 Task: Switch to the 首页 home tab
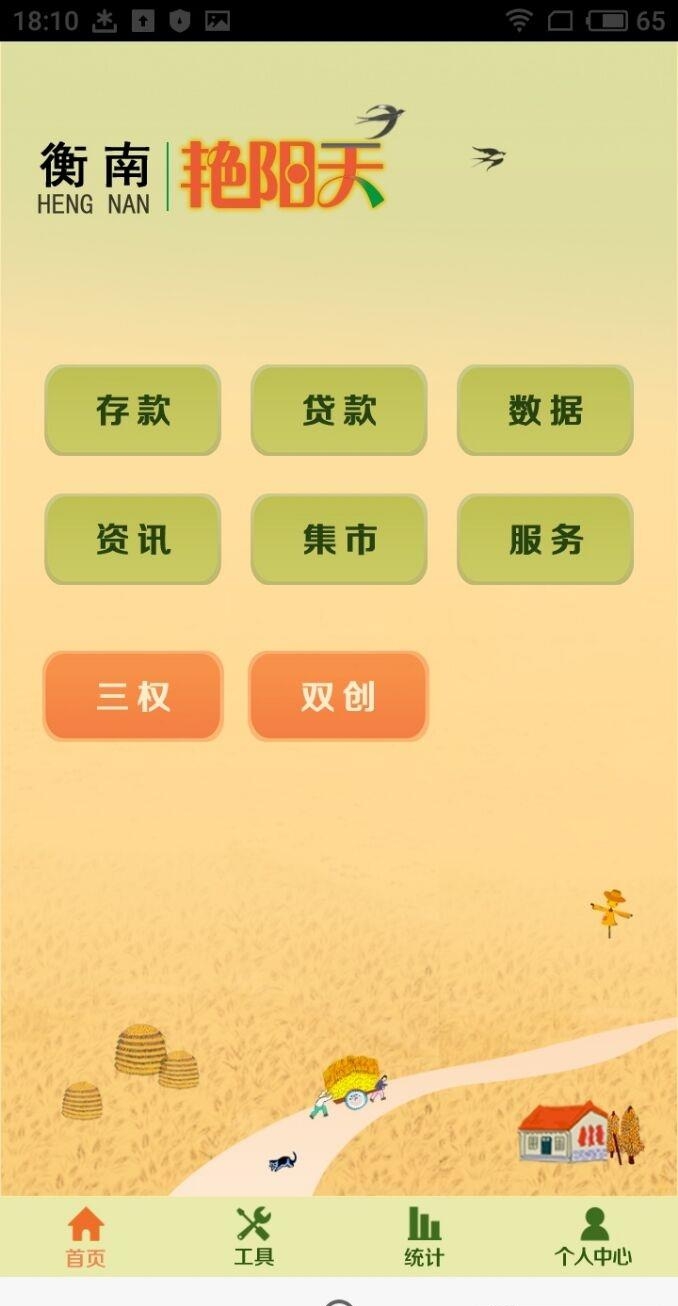(x=85, y=1237)
